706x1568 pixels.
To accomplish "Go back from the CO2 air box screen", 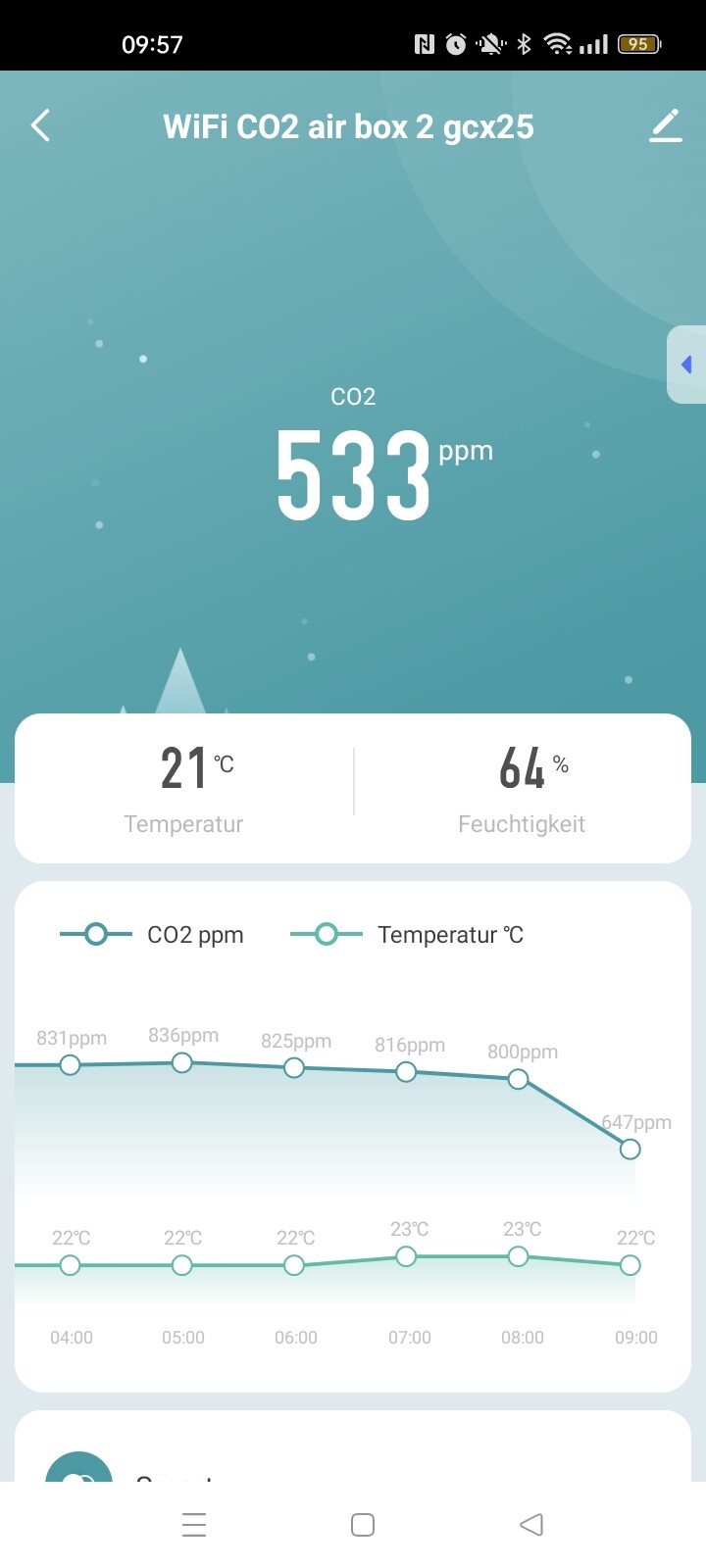I will coord(40,125).
